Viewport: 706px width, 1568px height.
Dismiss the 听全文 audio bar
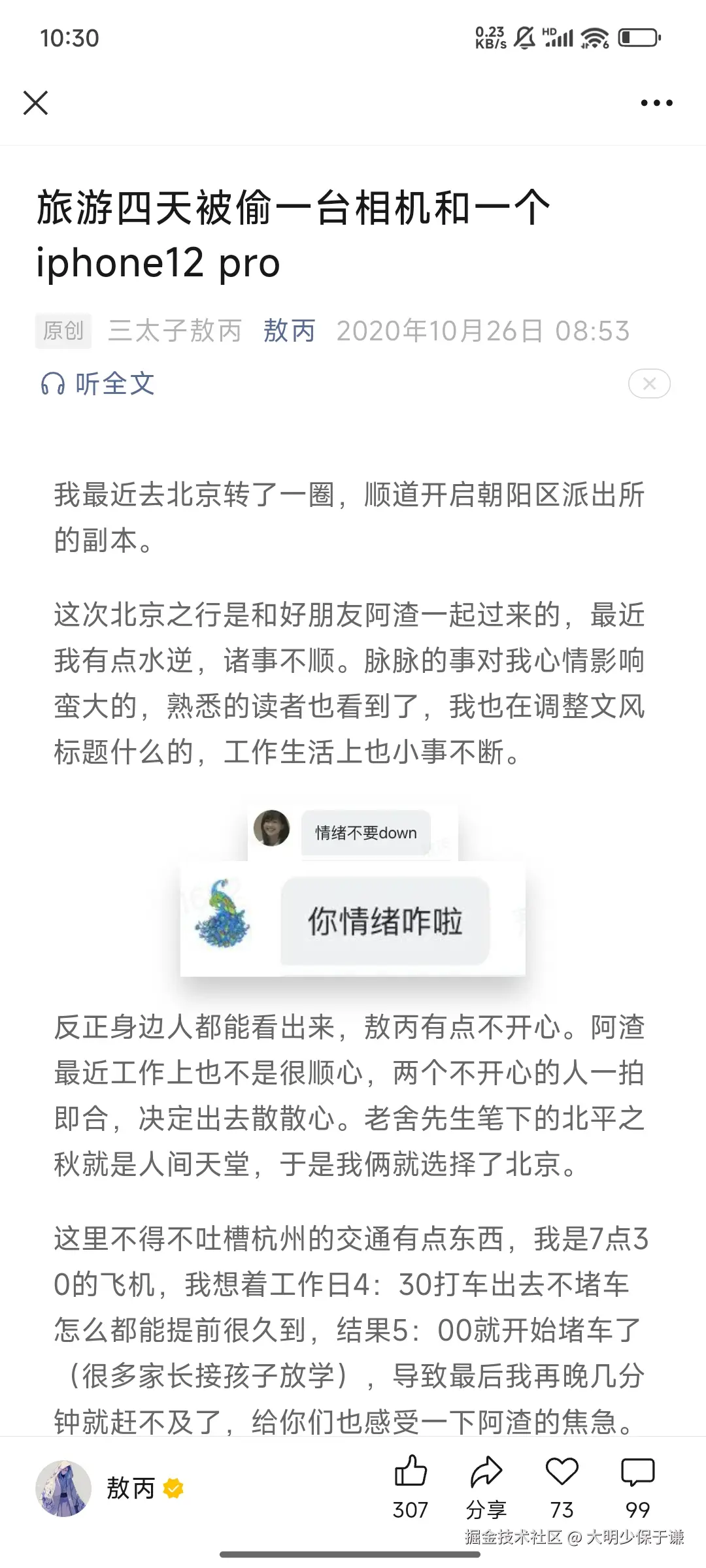(x=649, y=384)
